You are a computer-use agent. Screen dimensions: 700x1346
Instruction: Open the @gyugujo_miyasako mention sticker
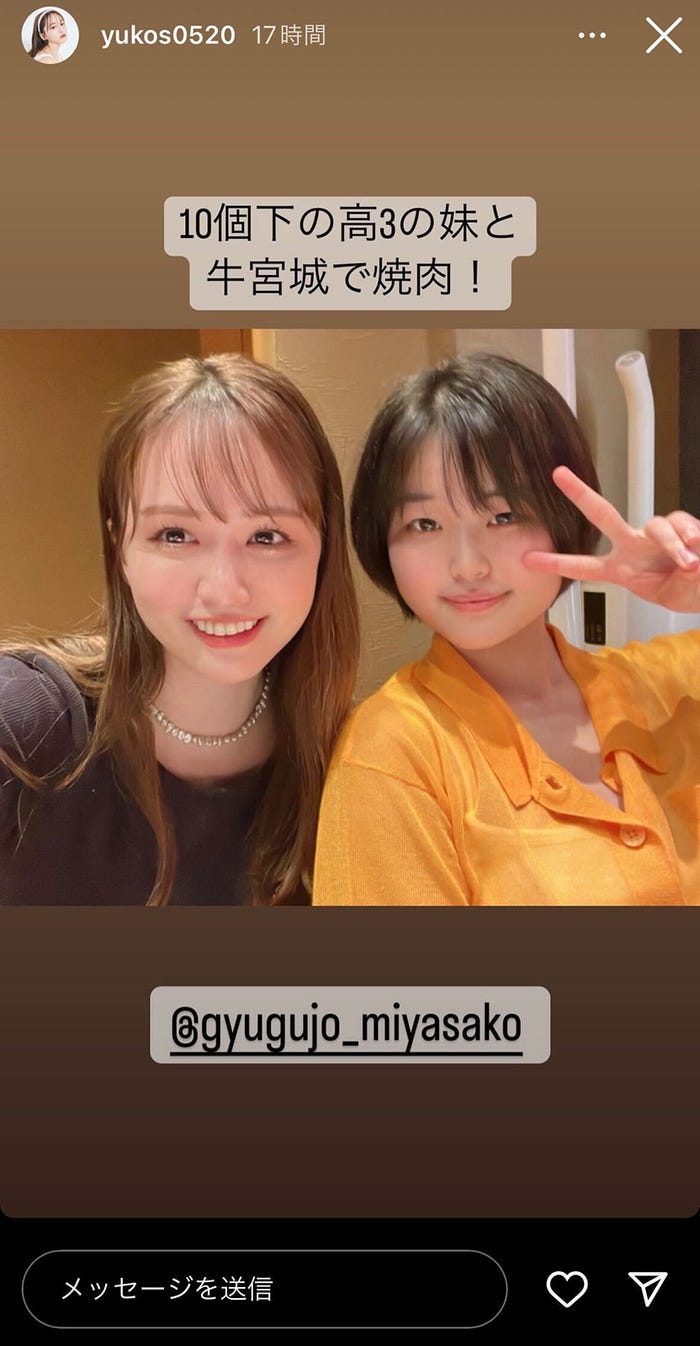click(349, 1025)
